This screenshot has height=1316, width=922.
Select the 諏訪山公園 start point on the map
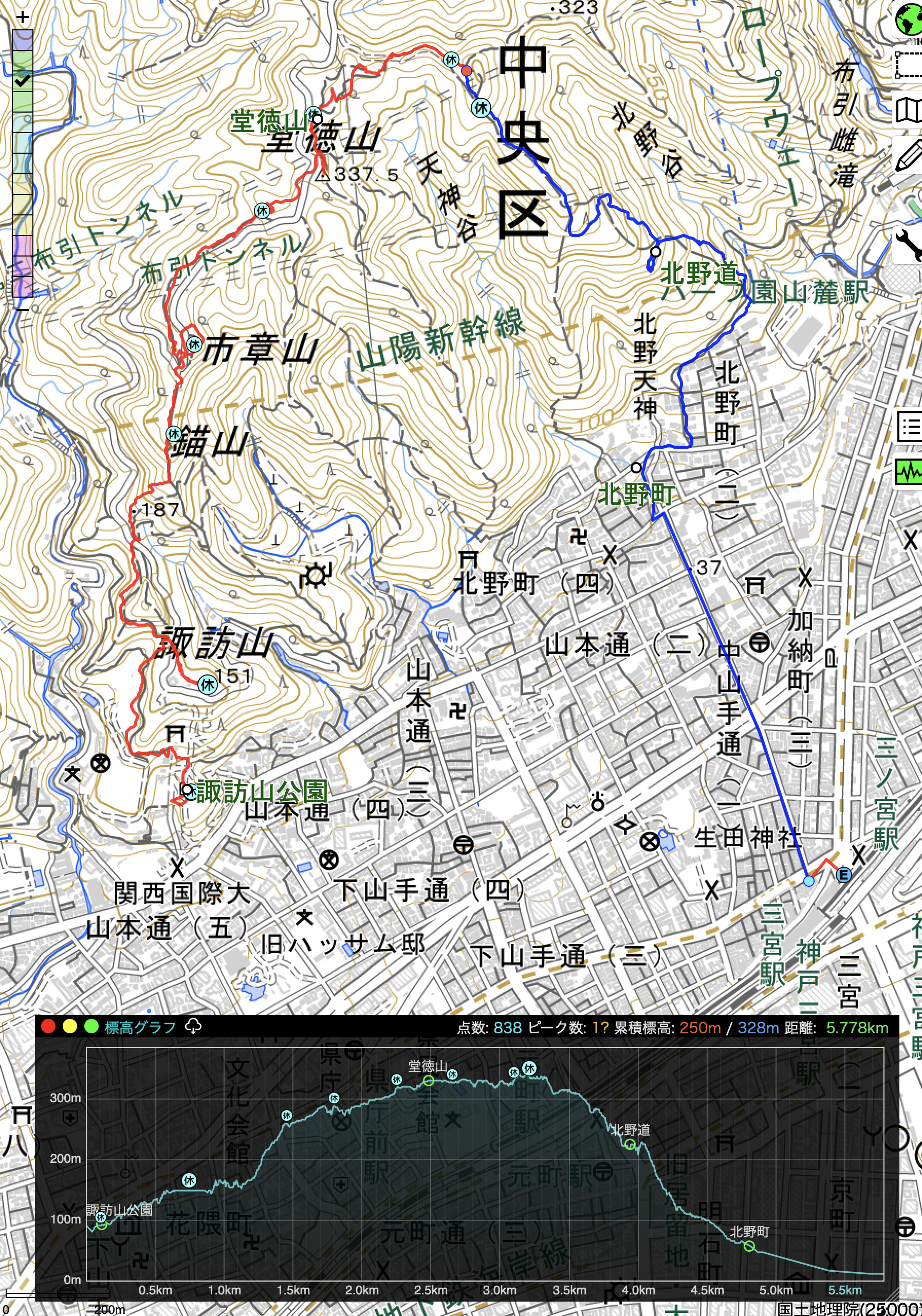[187, 790]
